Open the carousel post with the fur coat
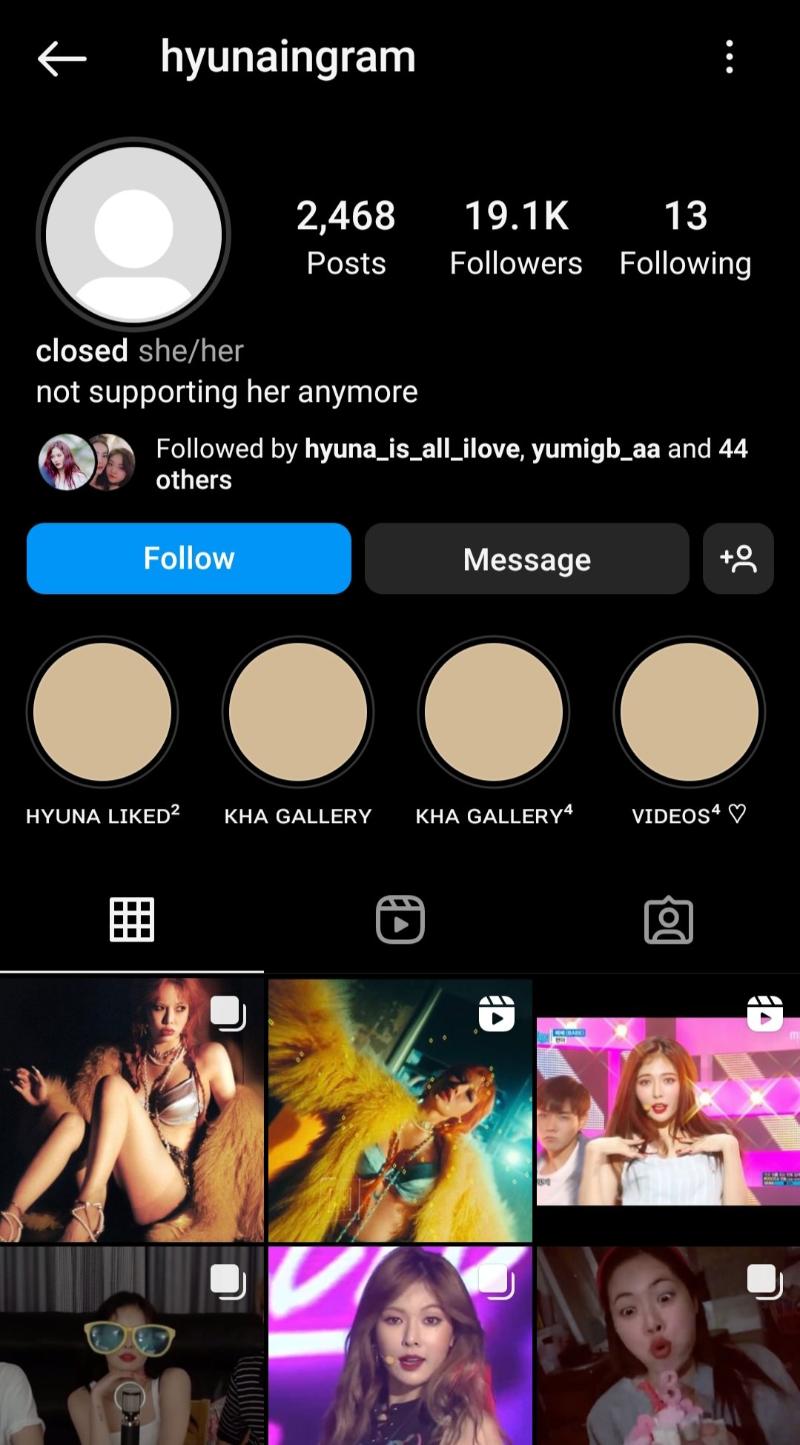This screenshot has width=800, height=1445. 131,1110
